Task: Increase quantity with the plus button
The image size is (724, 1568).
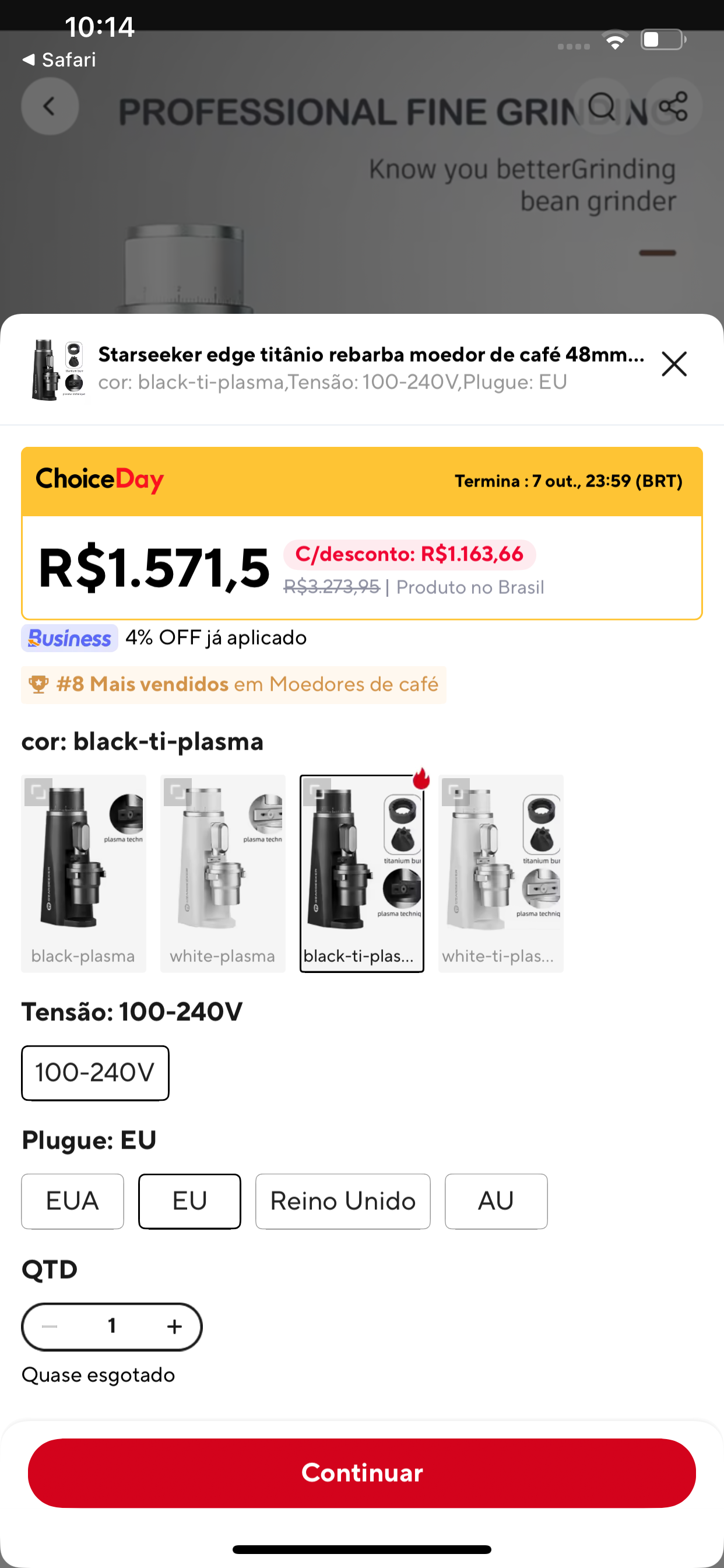Action: [175, 1326]
